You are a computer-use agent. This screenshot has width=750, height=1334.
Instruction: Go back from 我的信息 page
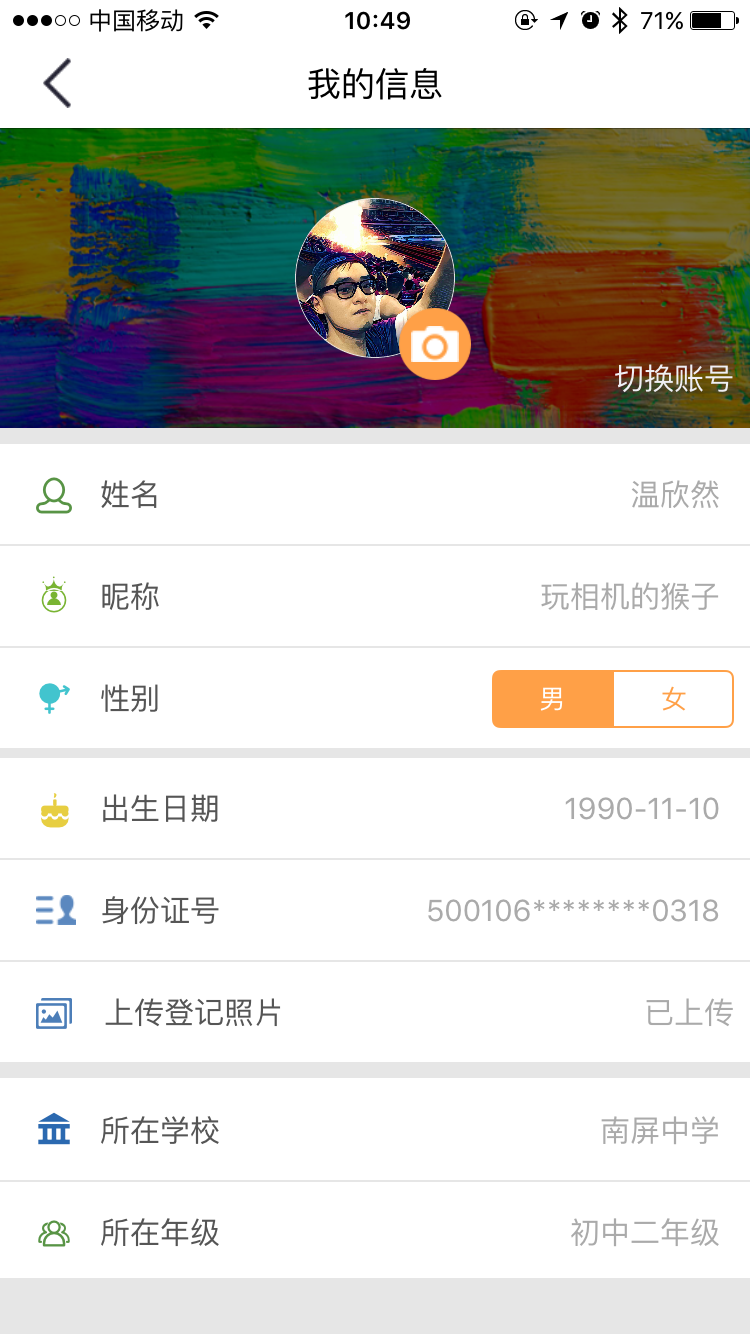pyautogui.click(x=57, y=83)
